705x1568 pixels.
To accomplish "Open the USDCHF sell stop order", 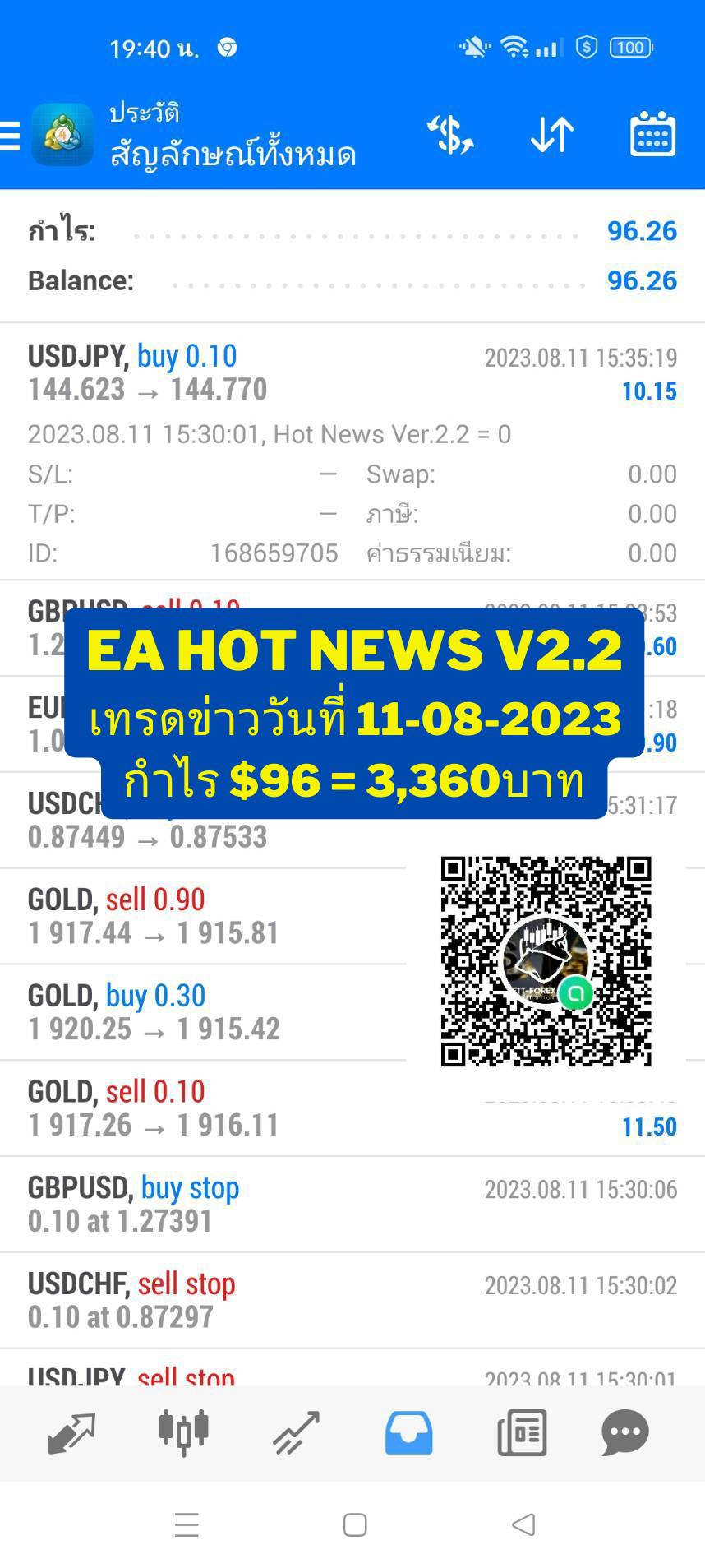I will 352,1301.
